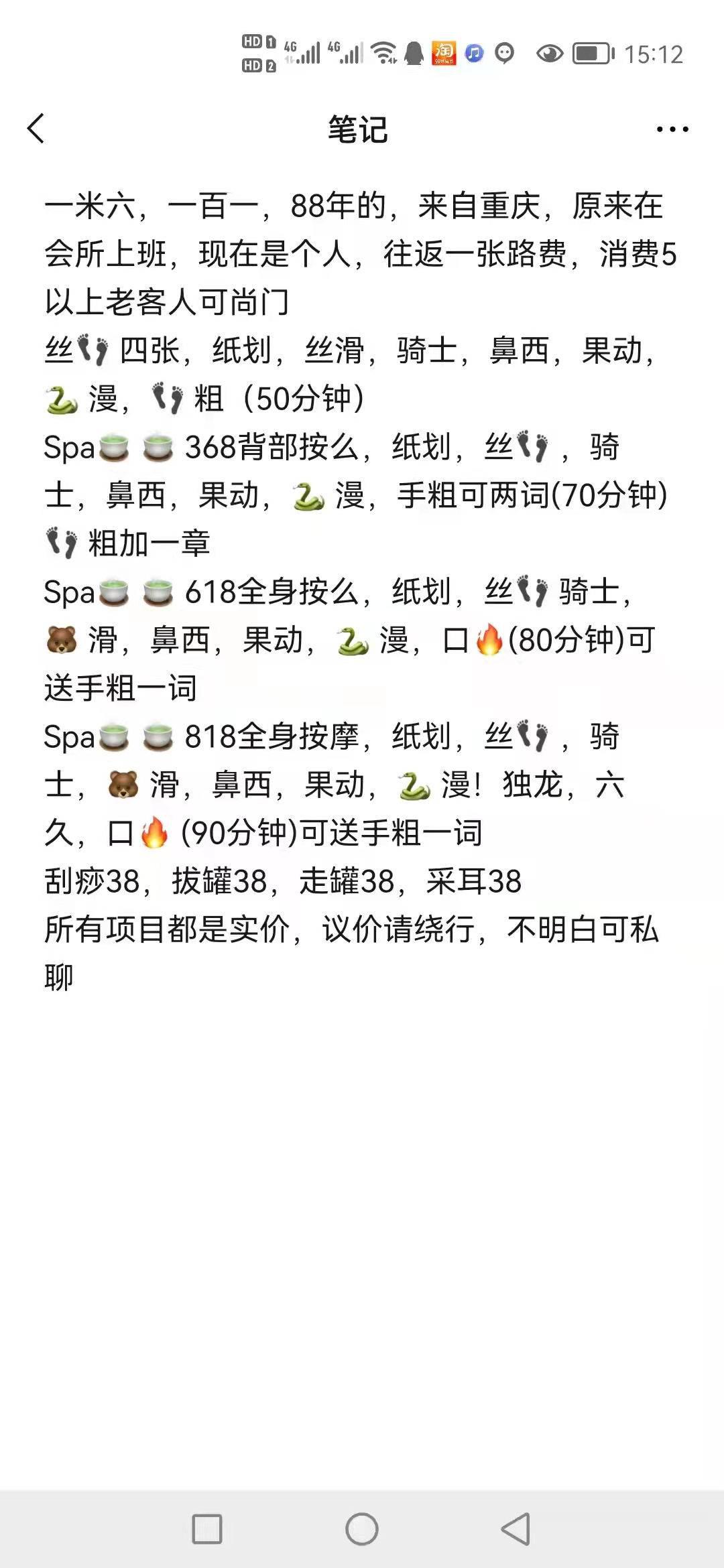Tap the Spa 368 price line
Image resolution: width=724 pixels, height=1568 pixels.
(x=335, y=449)
